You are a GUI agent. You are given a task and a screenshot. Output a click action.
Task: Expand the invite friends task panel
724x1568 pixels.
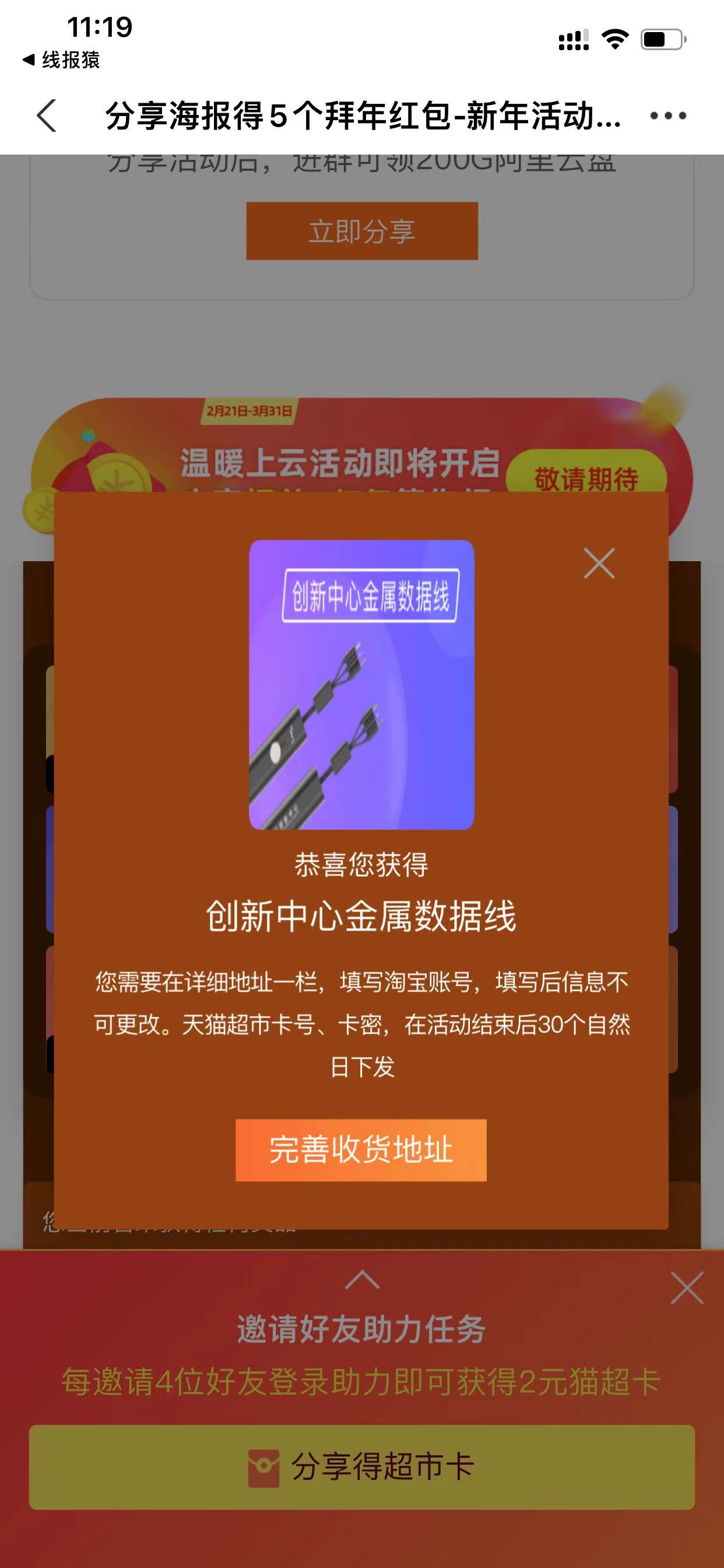click(362, 1279)
